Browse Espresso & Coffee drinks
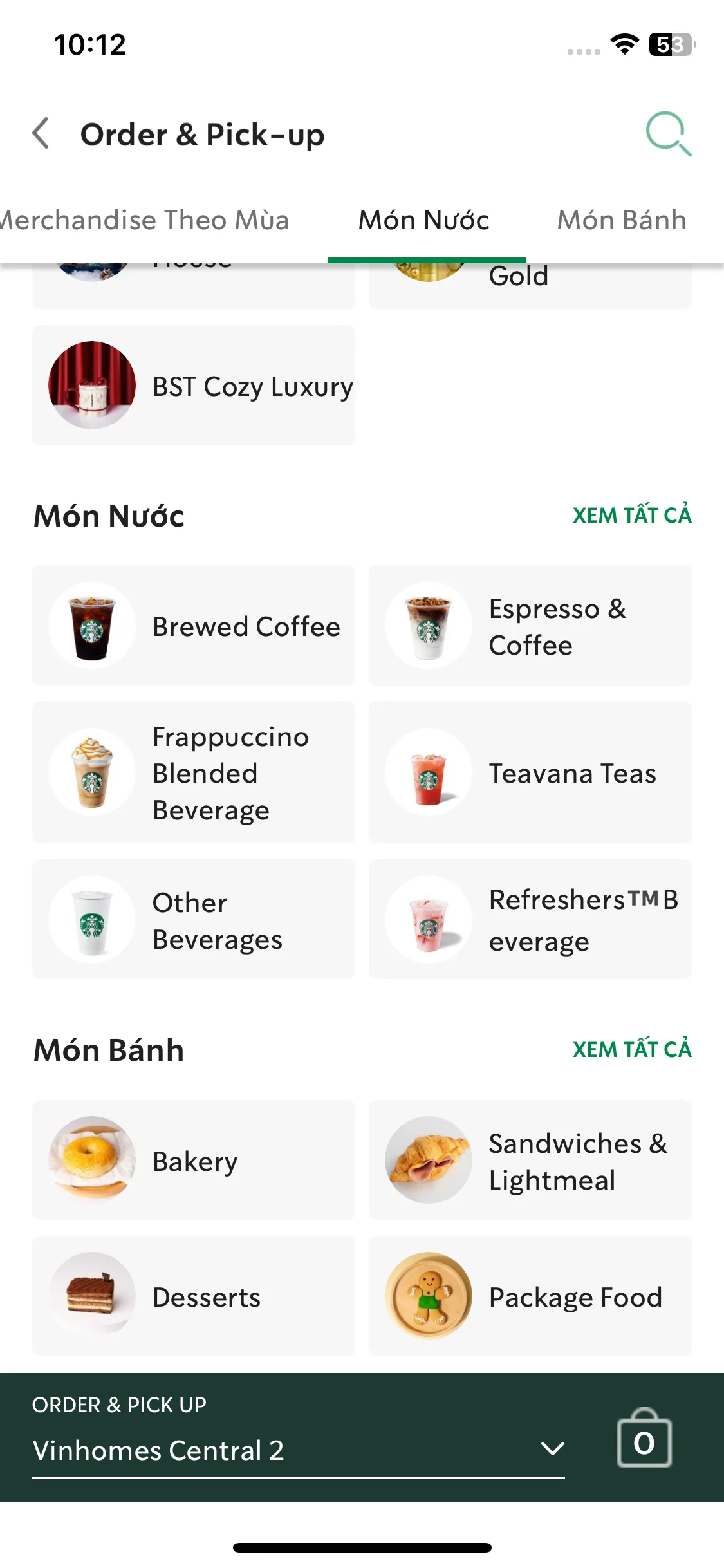The width and height of the screenshot is (724, 1568). (x=530, y=626)
